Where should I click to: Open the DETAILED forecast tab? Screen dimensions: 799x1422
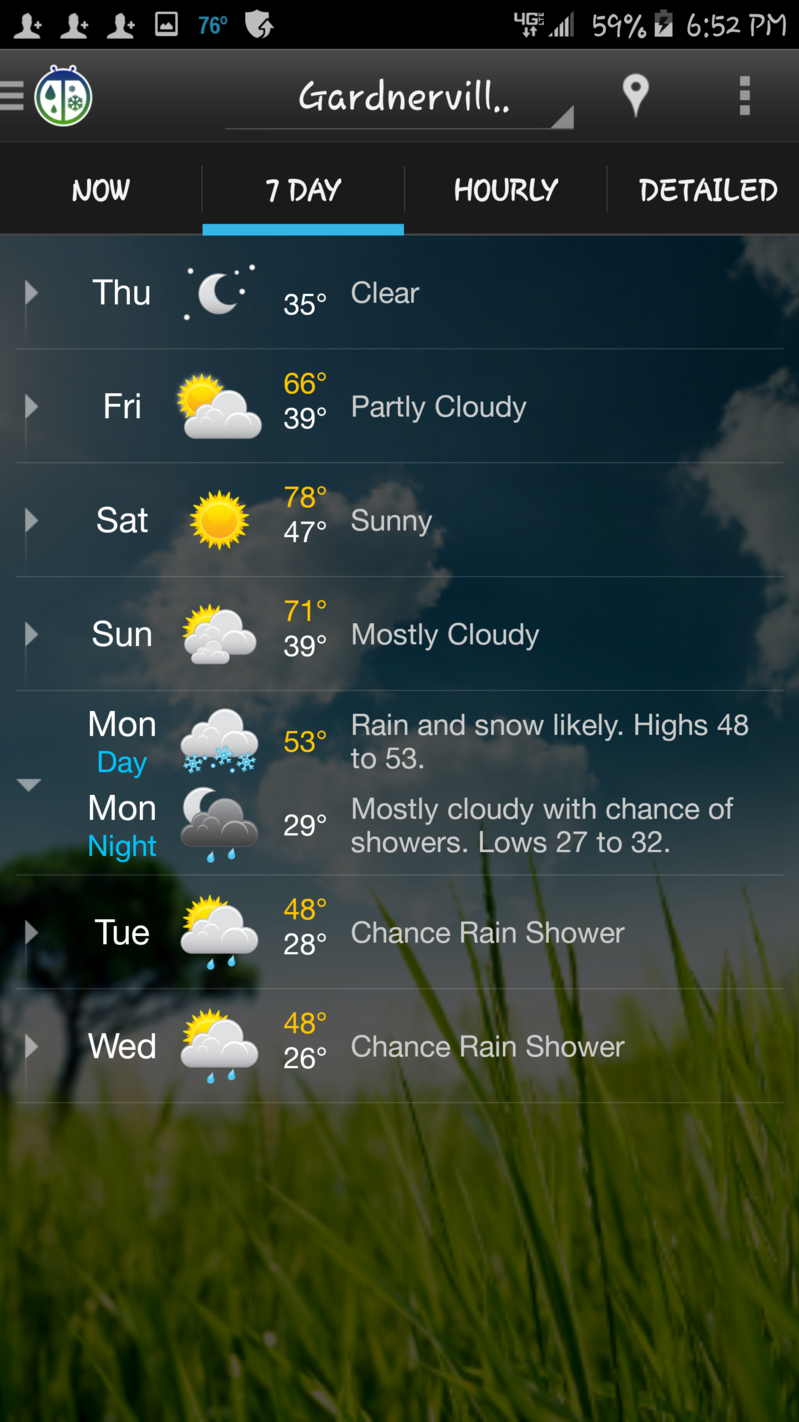706,189
